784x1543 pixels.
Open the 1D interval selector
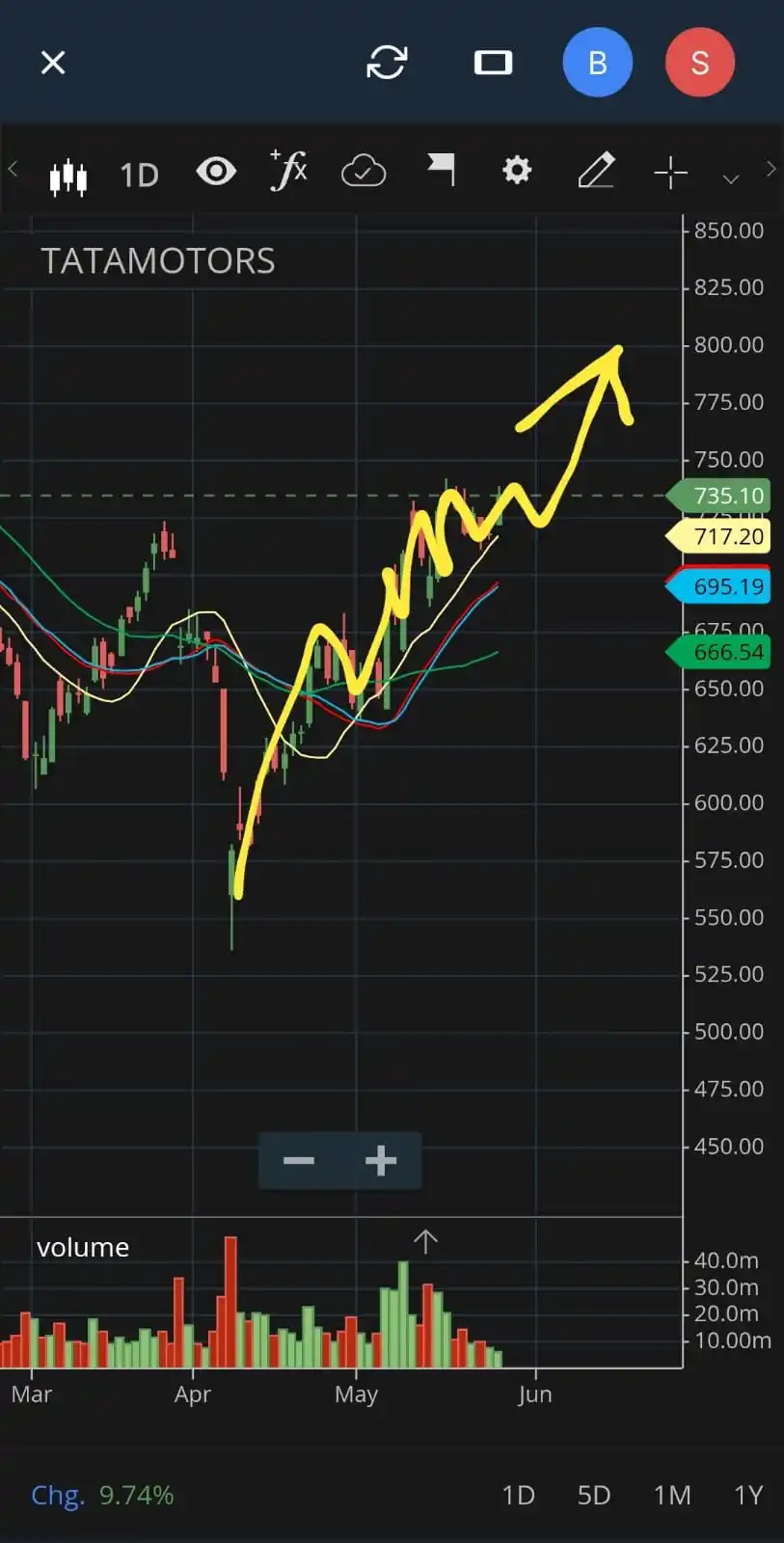click(x=139, y=176)
